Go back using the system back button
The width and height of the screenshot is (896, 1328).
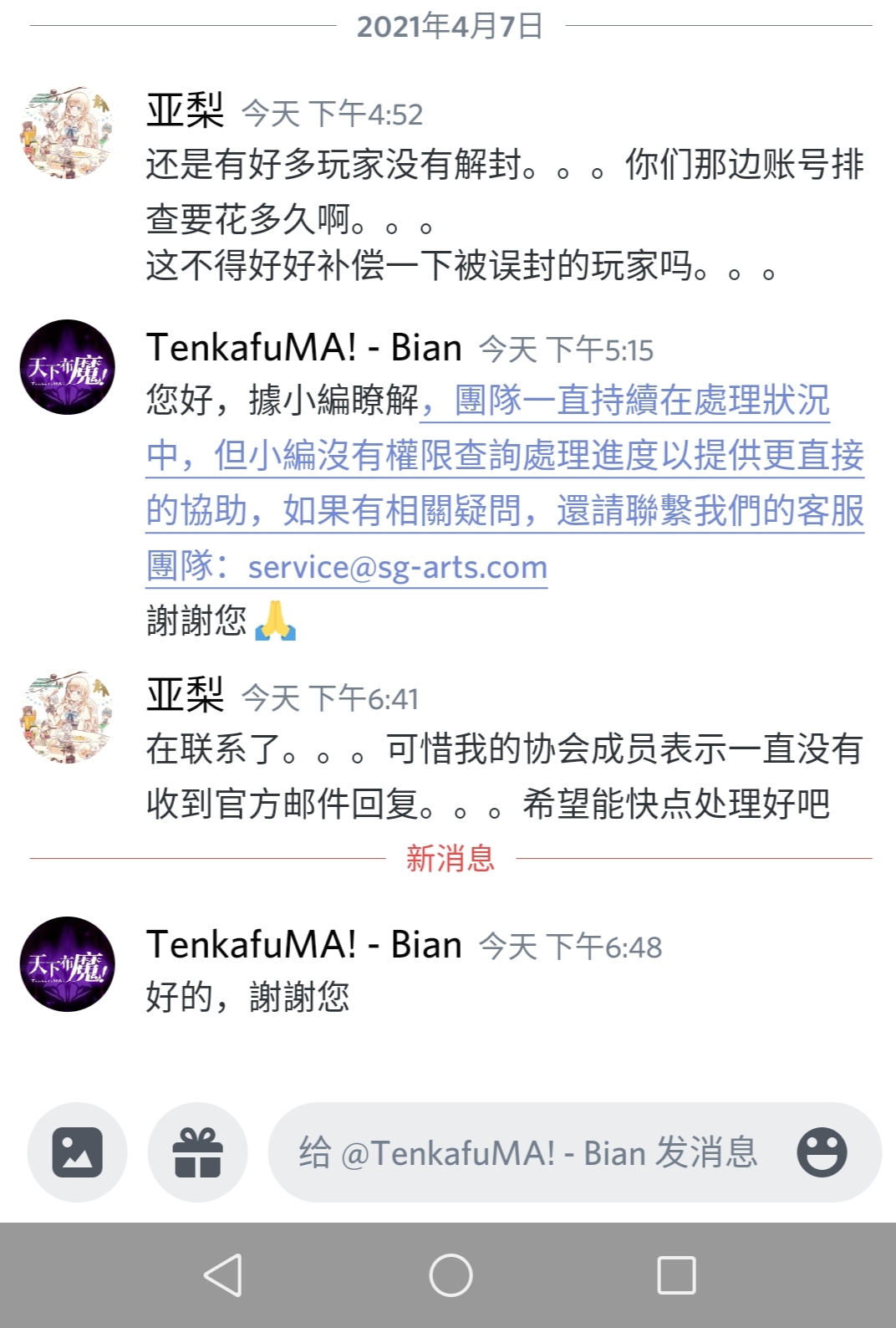(x=223, y=1275)
